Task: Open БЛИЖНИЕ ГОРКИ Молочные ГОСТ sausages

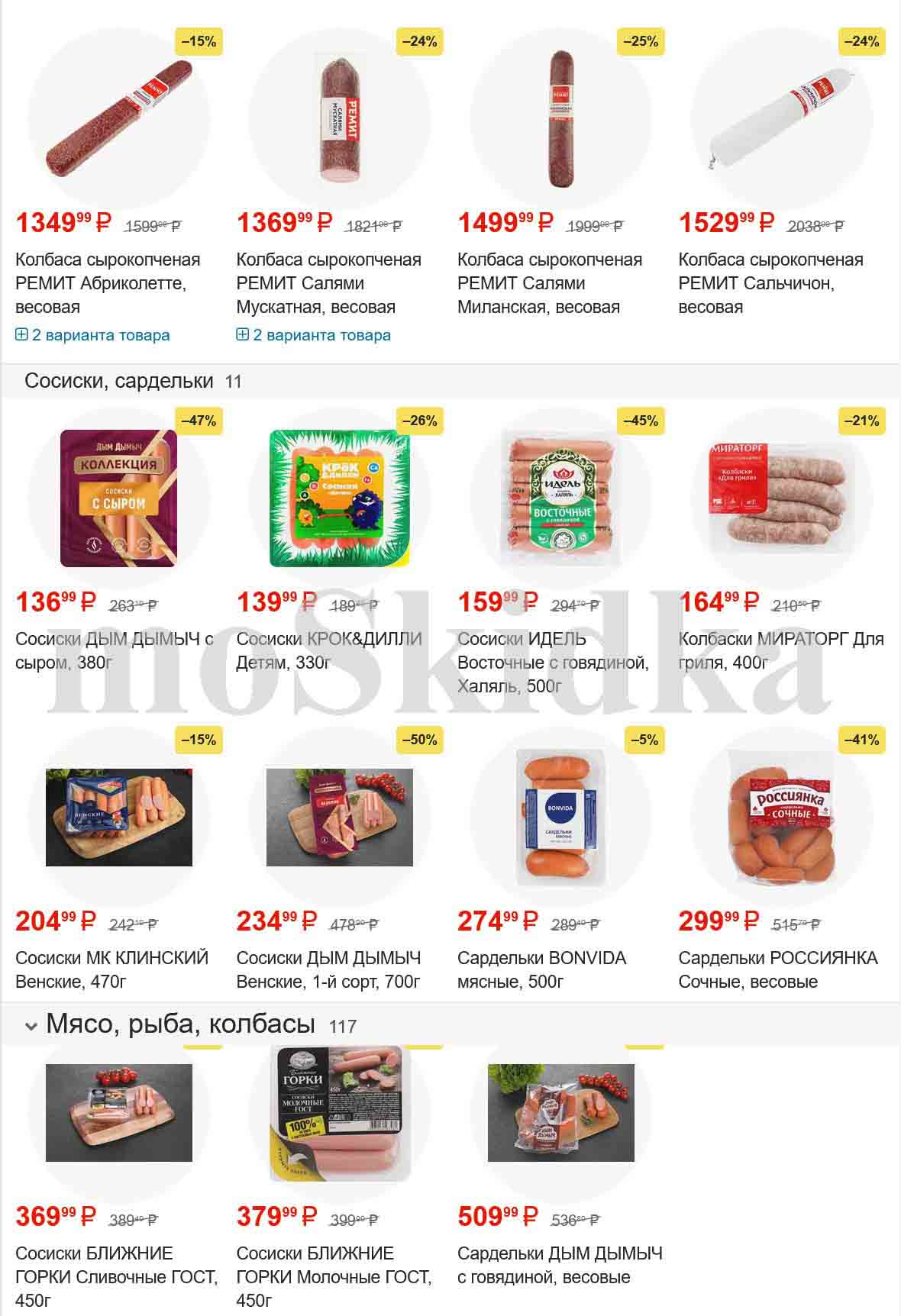Action: [334, 1276]
